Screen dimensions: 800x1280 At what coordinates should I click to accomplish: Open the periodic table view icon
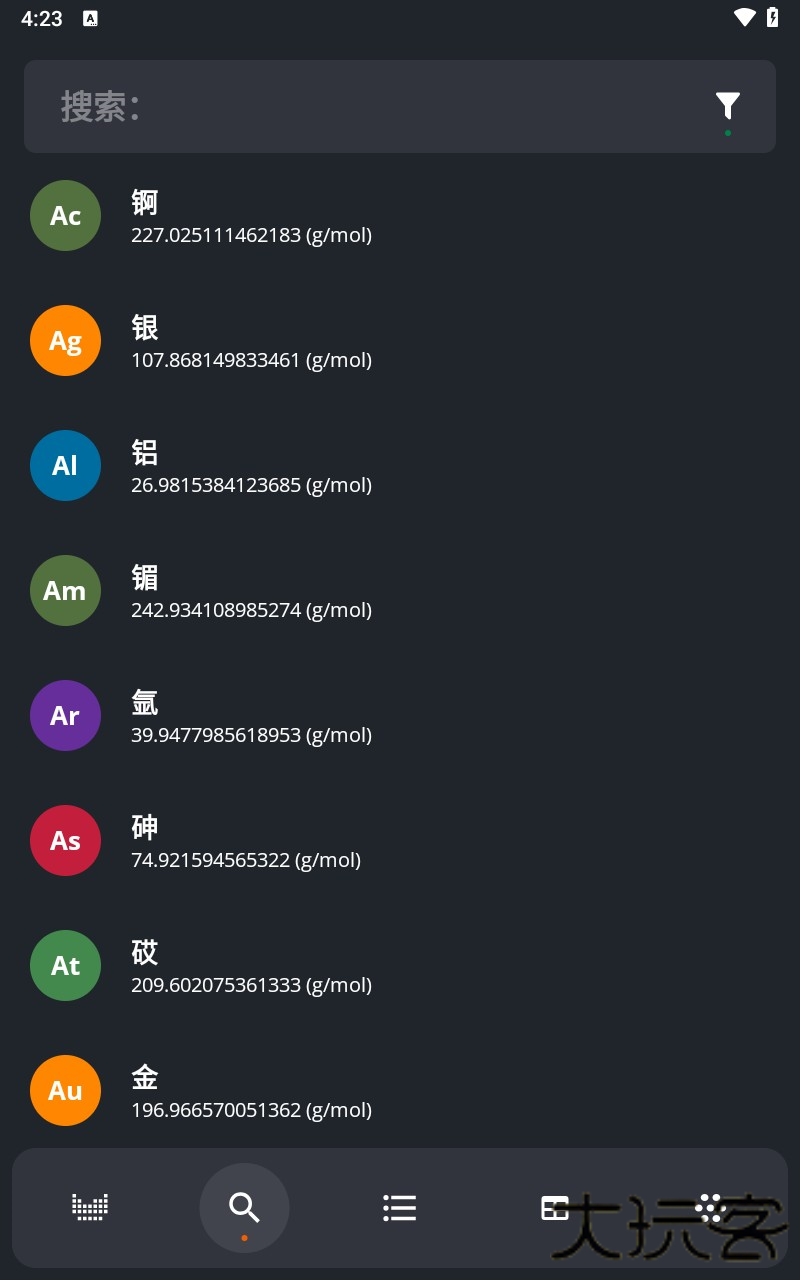89,1207
